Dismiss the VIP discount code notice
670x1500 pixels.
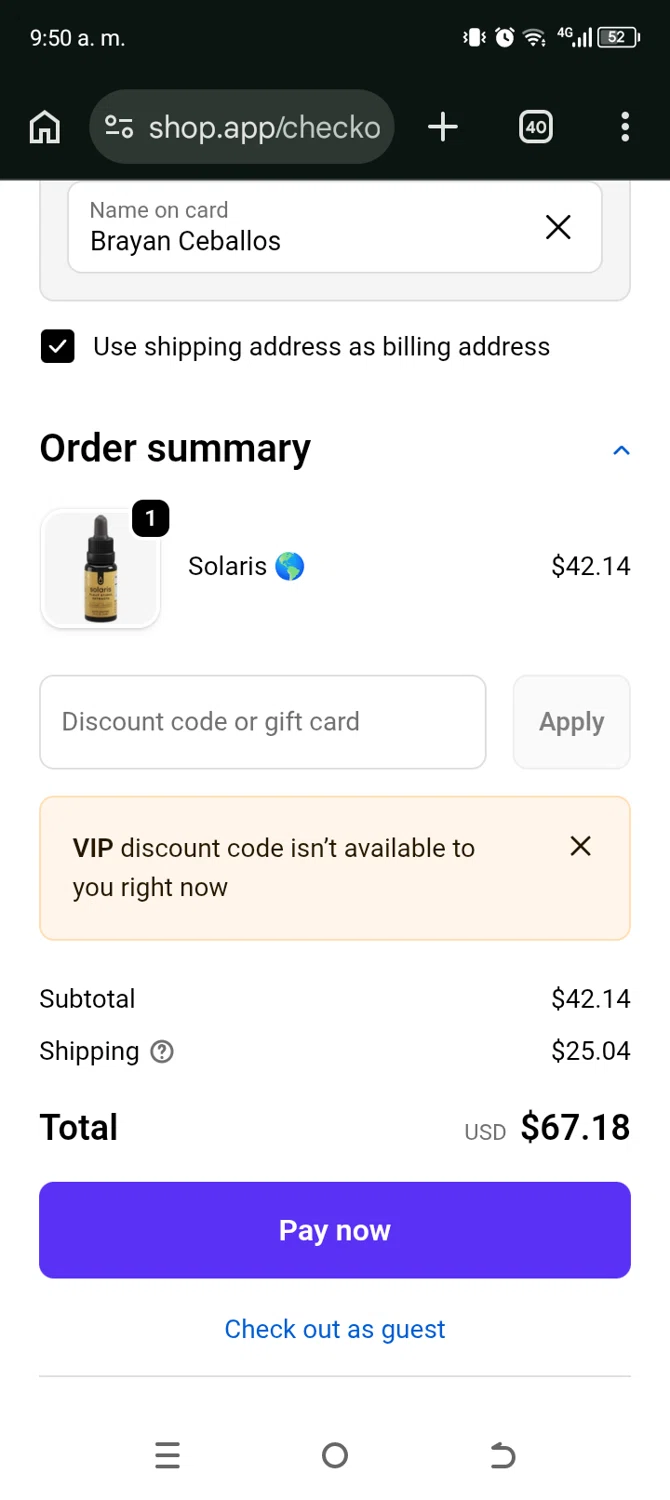(580, 847)
